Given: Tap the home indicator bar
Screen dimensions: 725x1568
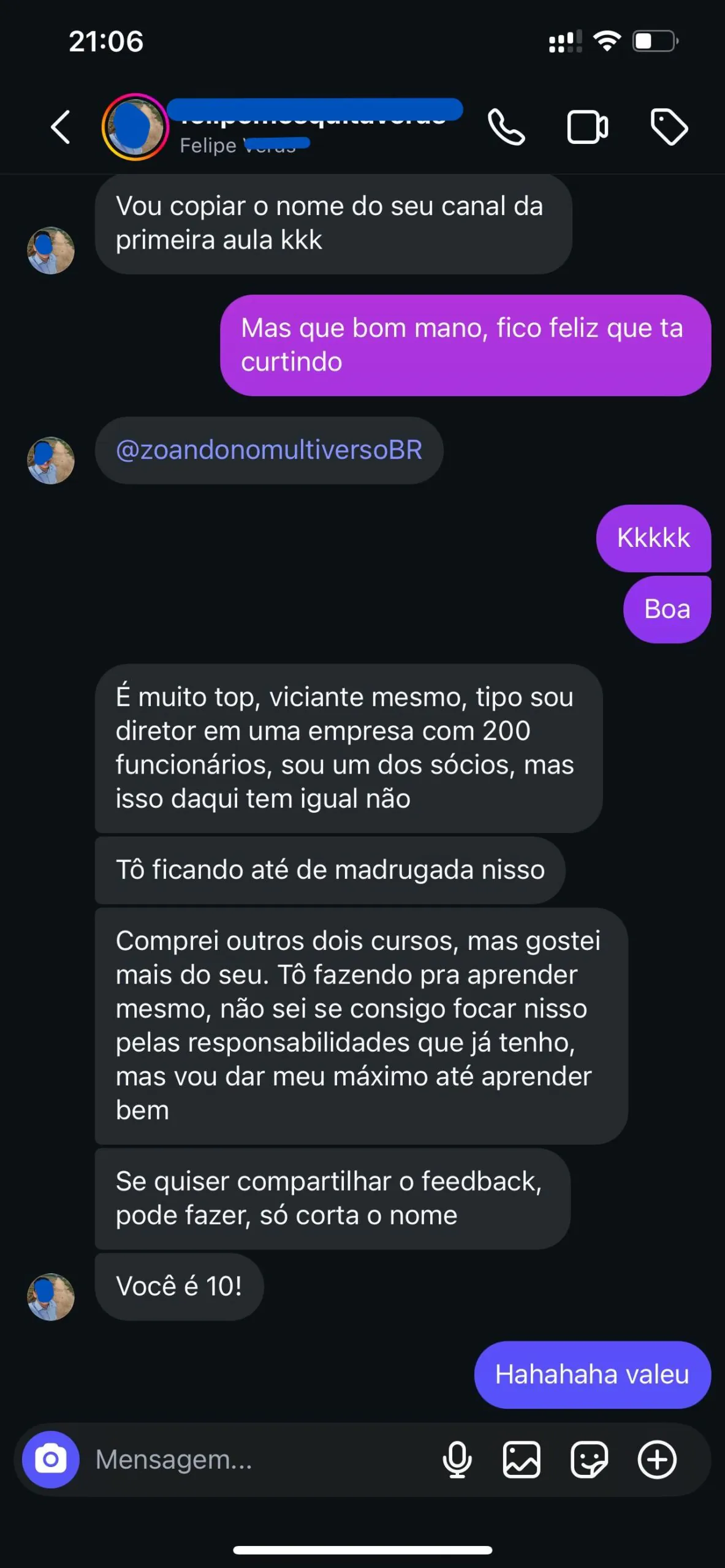Looking at the screenshot, I should pyautogui.click(x=362, y=1551).
